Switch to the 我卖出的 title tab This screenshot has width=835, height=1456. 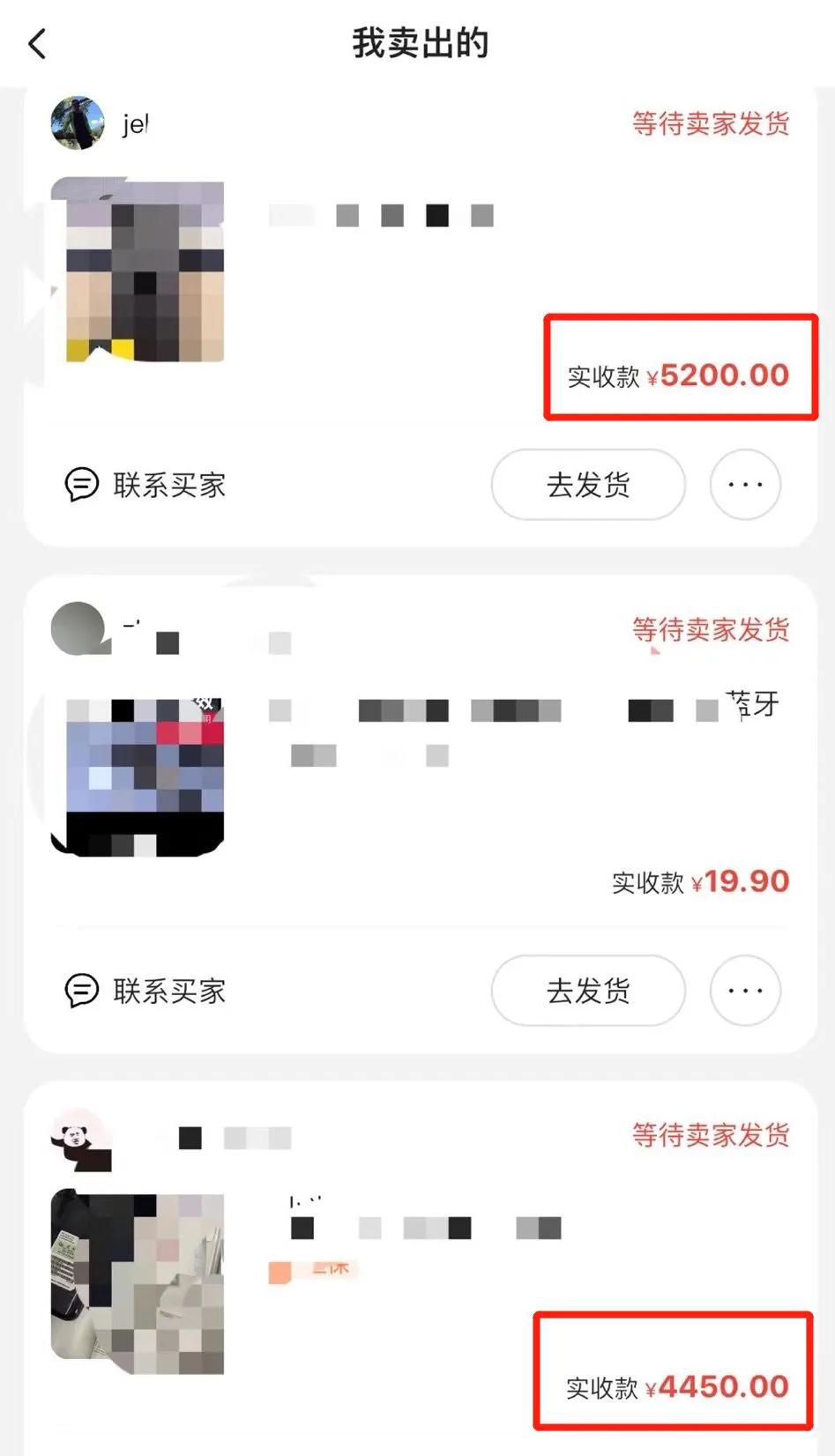(x=417, y=43)
